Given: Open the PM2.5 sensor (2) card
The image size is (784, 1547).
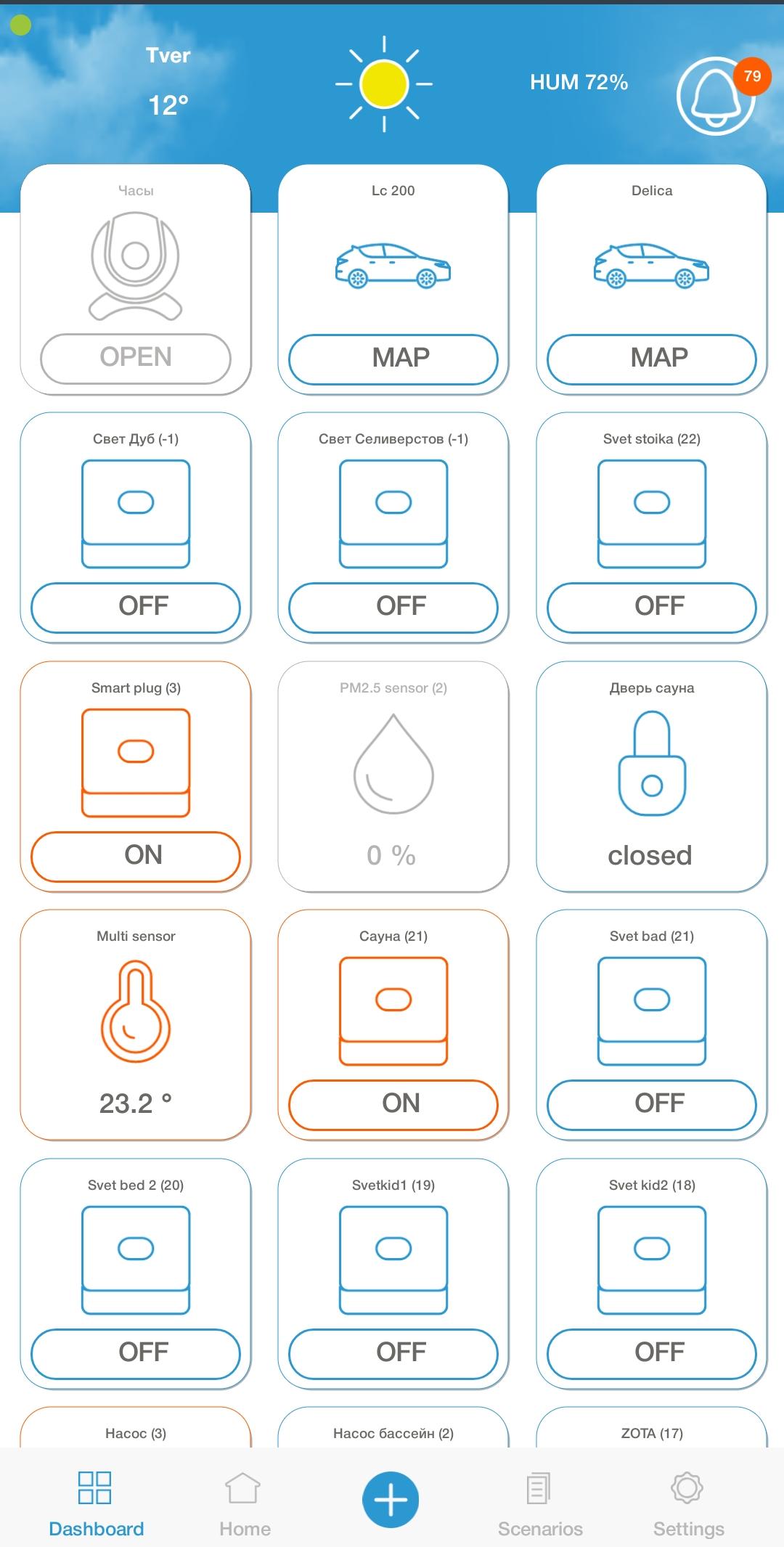Looking at the screenshot, I should pos(393,776).
